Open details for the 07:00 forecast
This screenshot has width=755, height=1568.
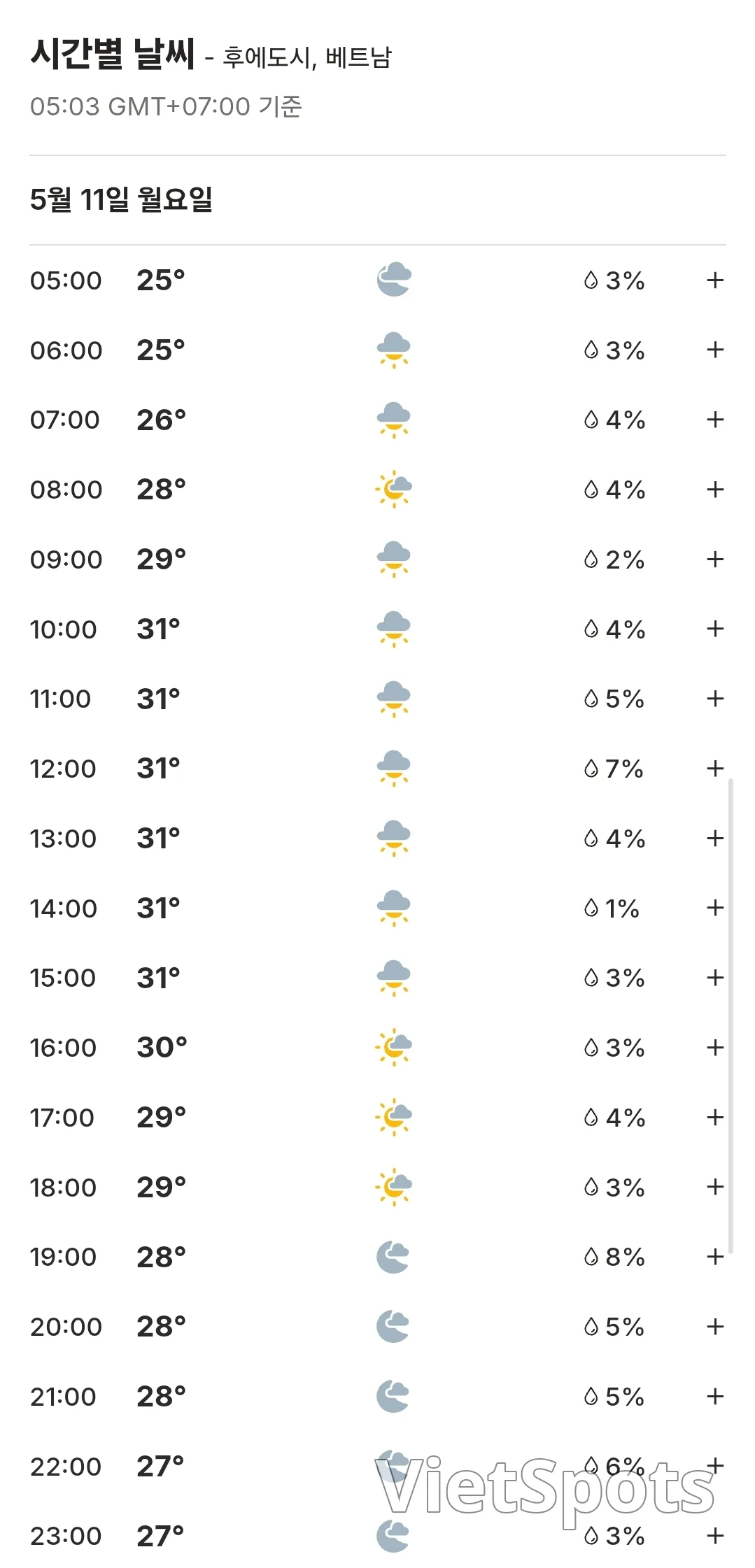[714, 420]
